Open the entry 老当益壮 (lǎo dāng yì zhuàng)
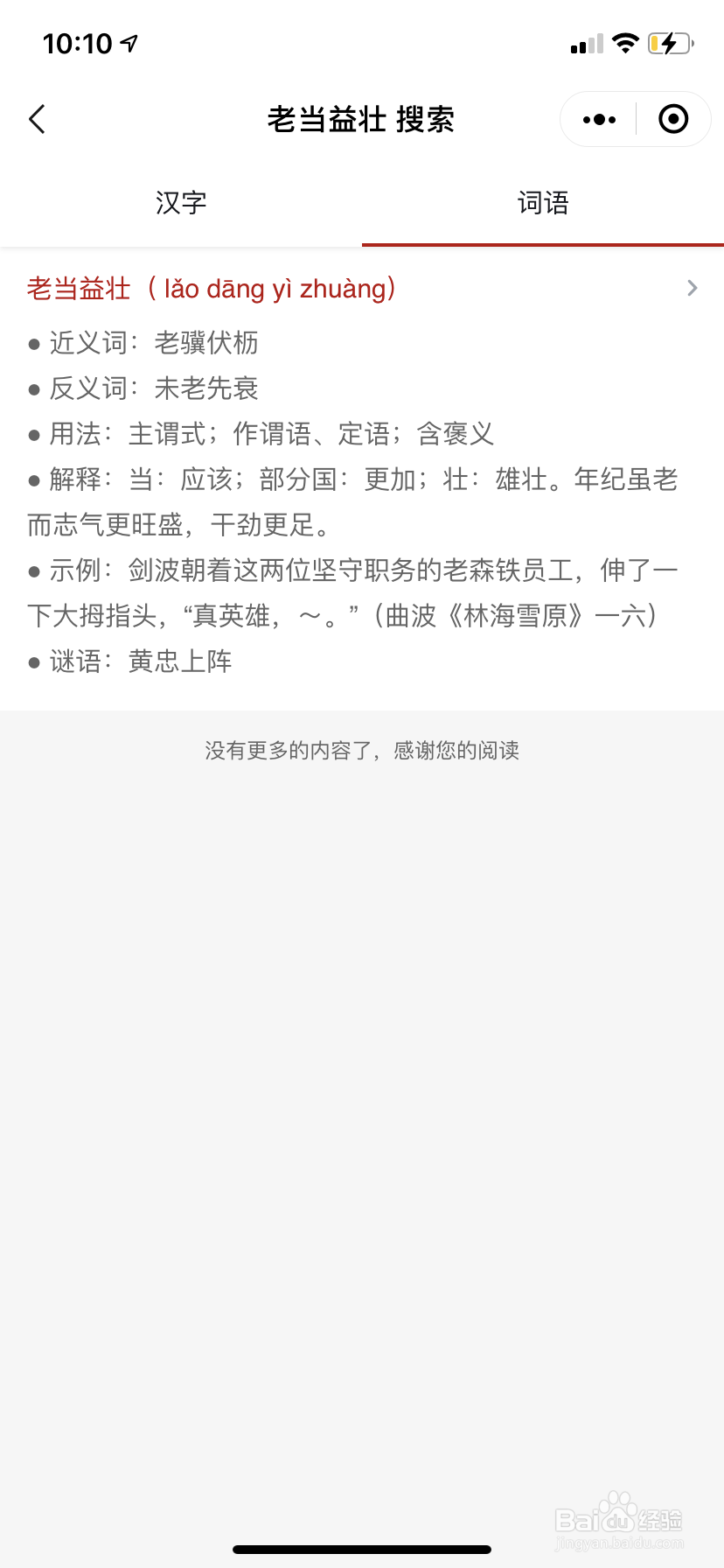The width and height of the screenshot is (724, 1568). click(210, 288)
